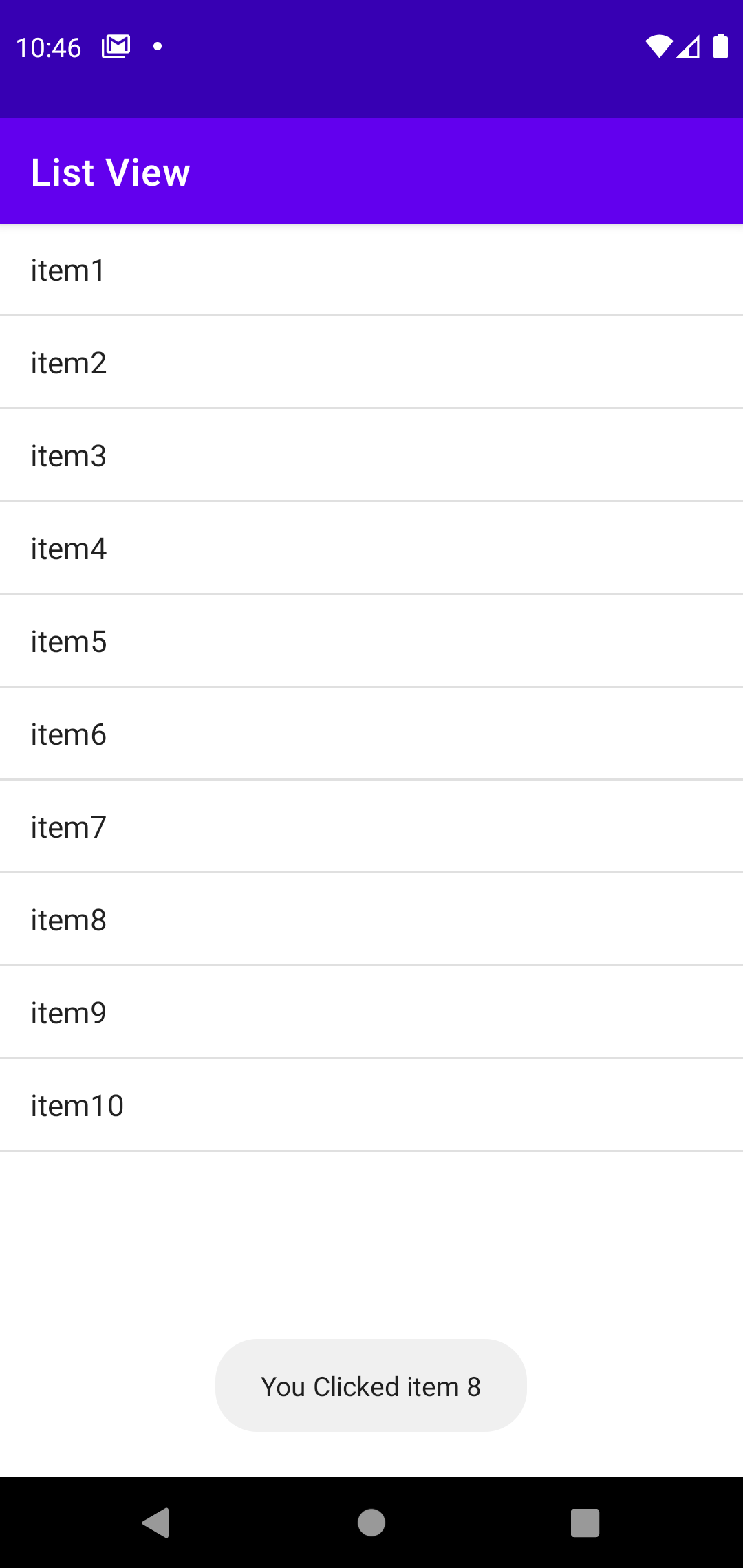743x1568 pixels.
Task: Choose item4 from the list
Action: click(371, 548)
